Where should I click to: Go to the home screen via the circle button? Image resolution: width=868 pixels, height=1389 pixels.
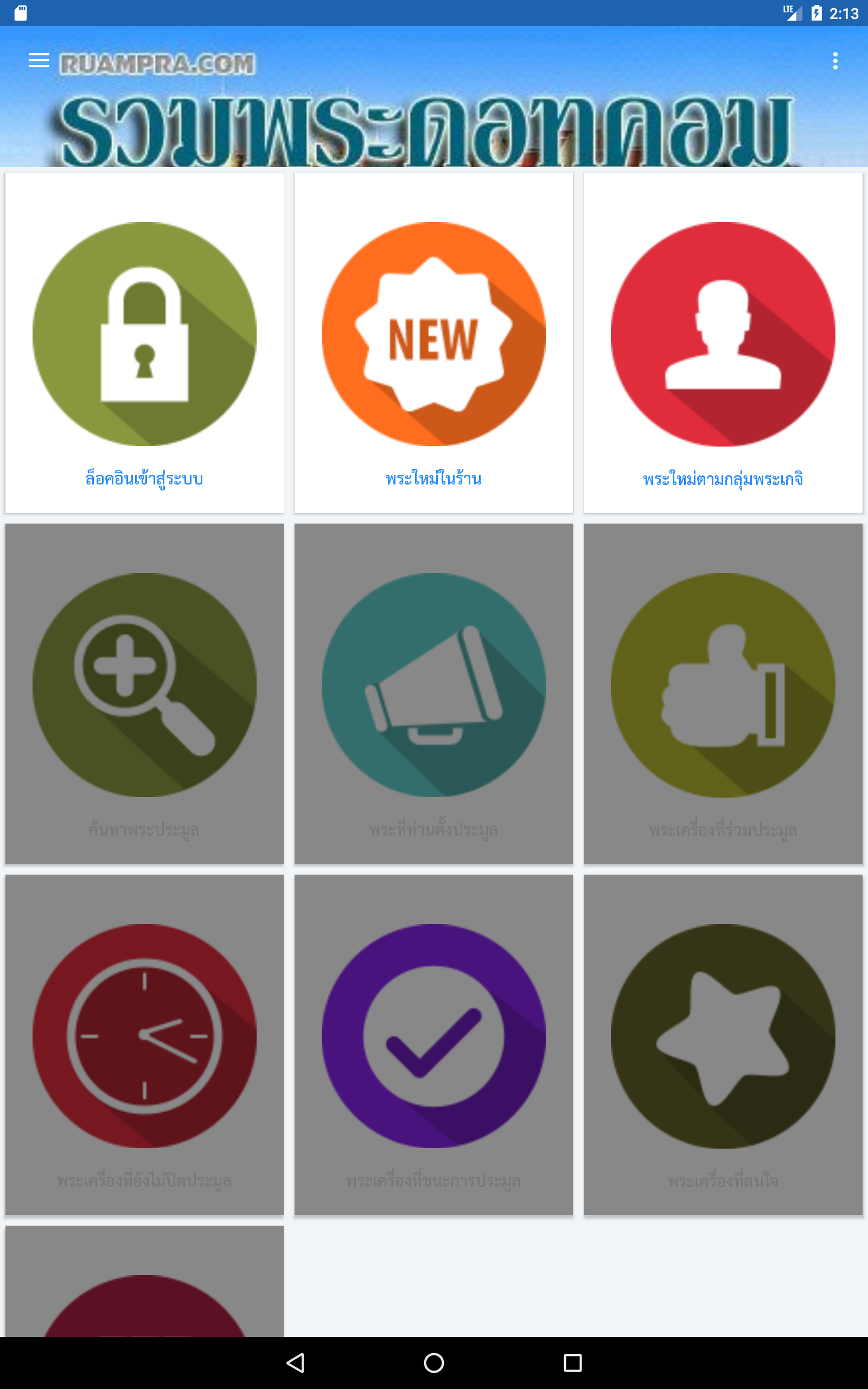tap(434, 1362)
